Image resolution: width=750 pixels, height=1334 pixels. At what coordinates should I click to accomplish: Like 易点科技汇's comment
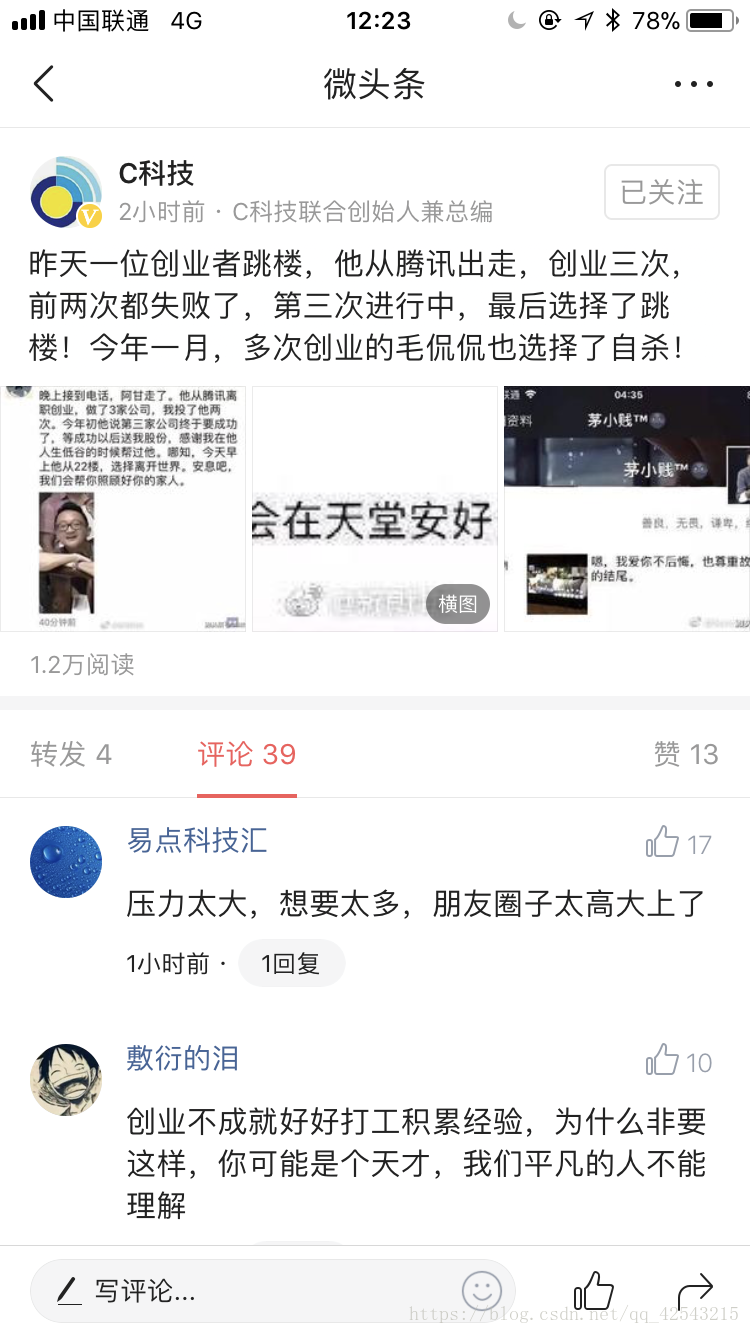(x=664, y=843)
